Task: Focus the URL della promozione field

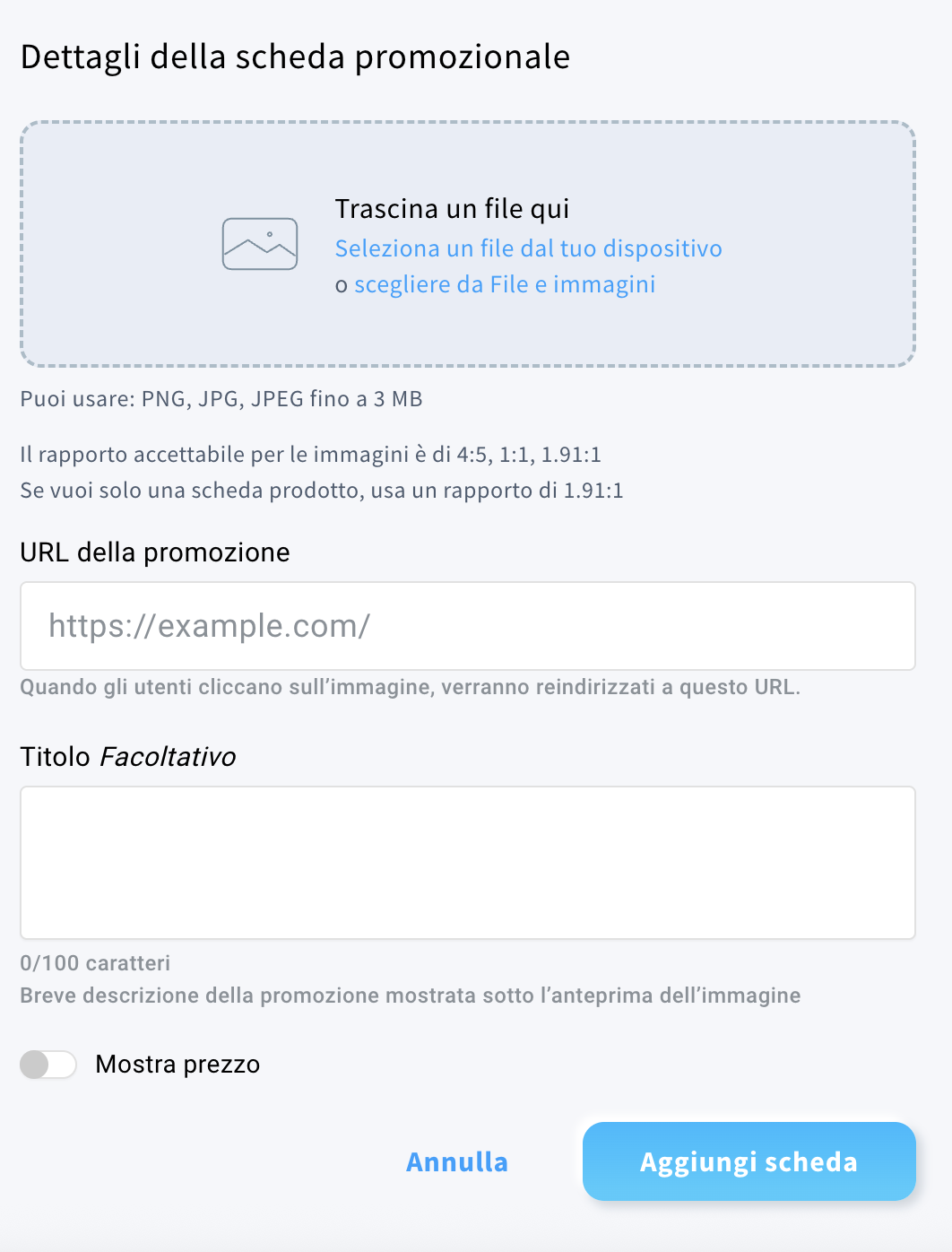Action: click(x=467, y=626)
